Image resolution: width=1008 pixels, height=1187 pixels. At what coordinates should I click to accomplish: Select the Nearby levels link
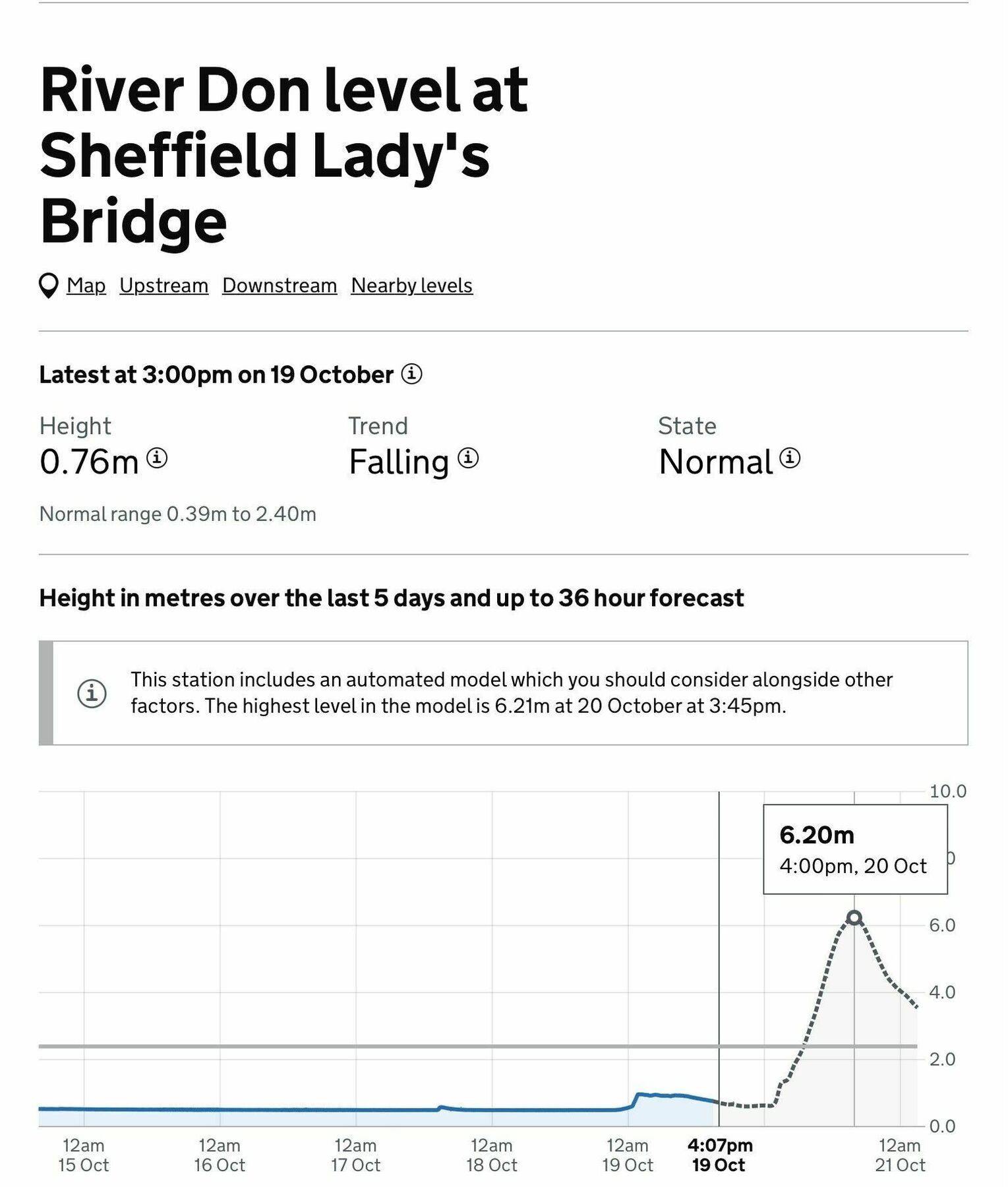pyautogui.click(x=411, y=285)
